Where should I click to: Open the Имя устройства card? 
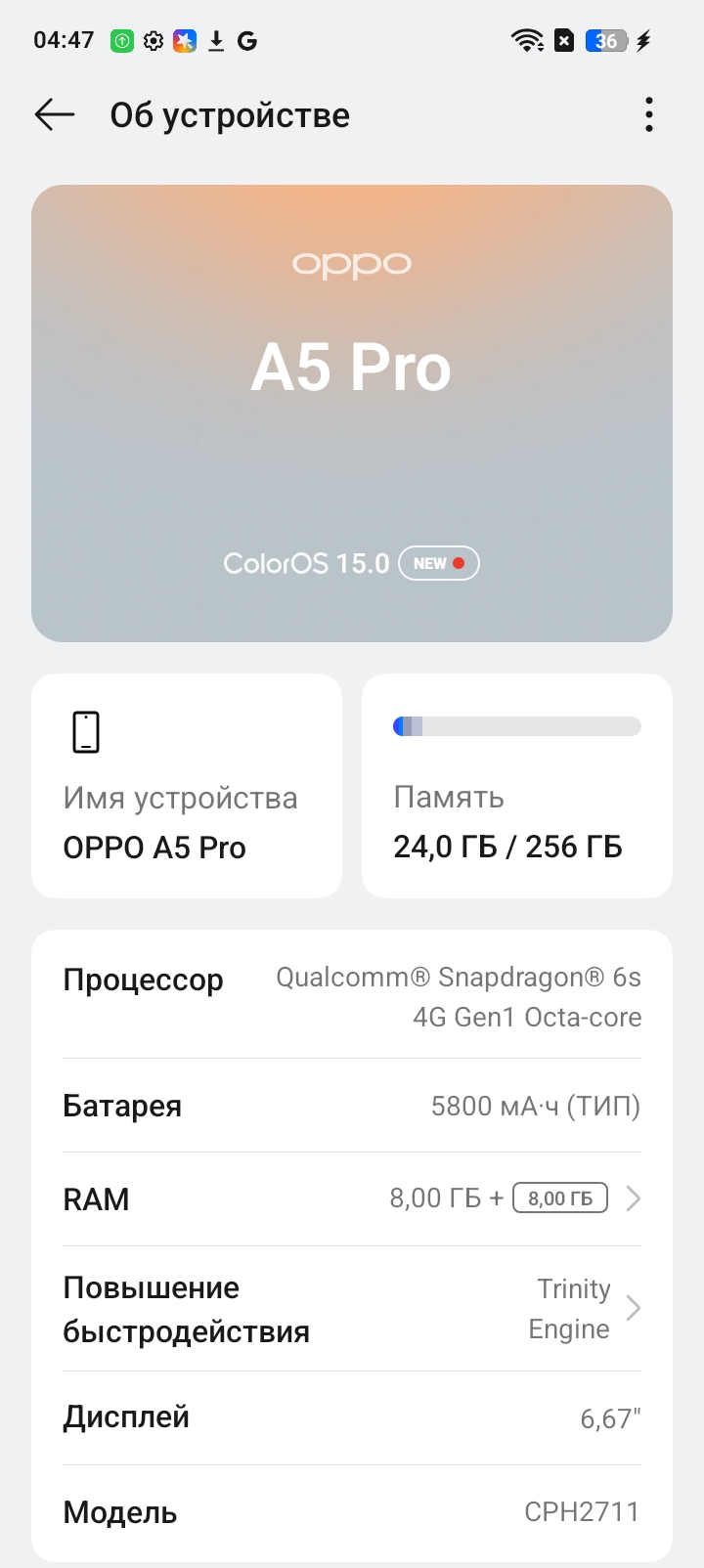187,786
